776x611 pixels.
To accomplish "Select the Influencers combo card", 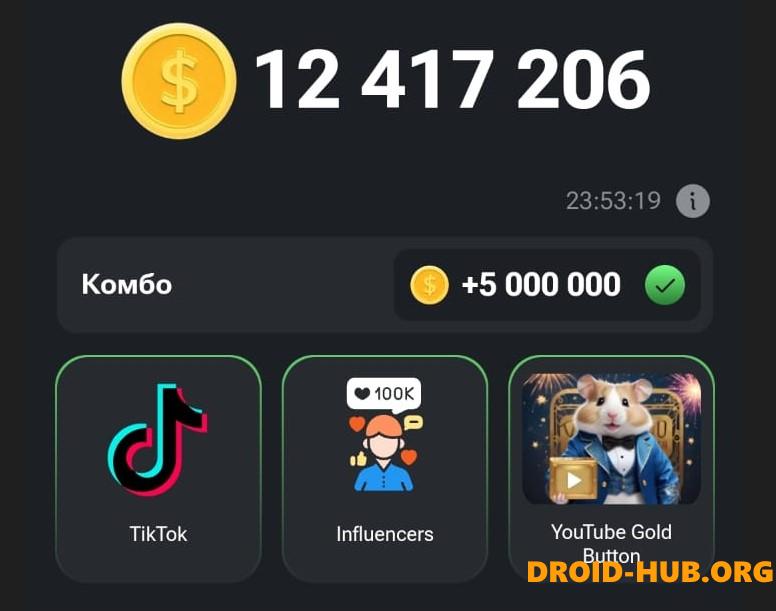I will point(385,468).
